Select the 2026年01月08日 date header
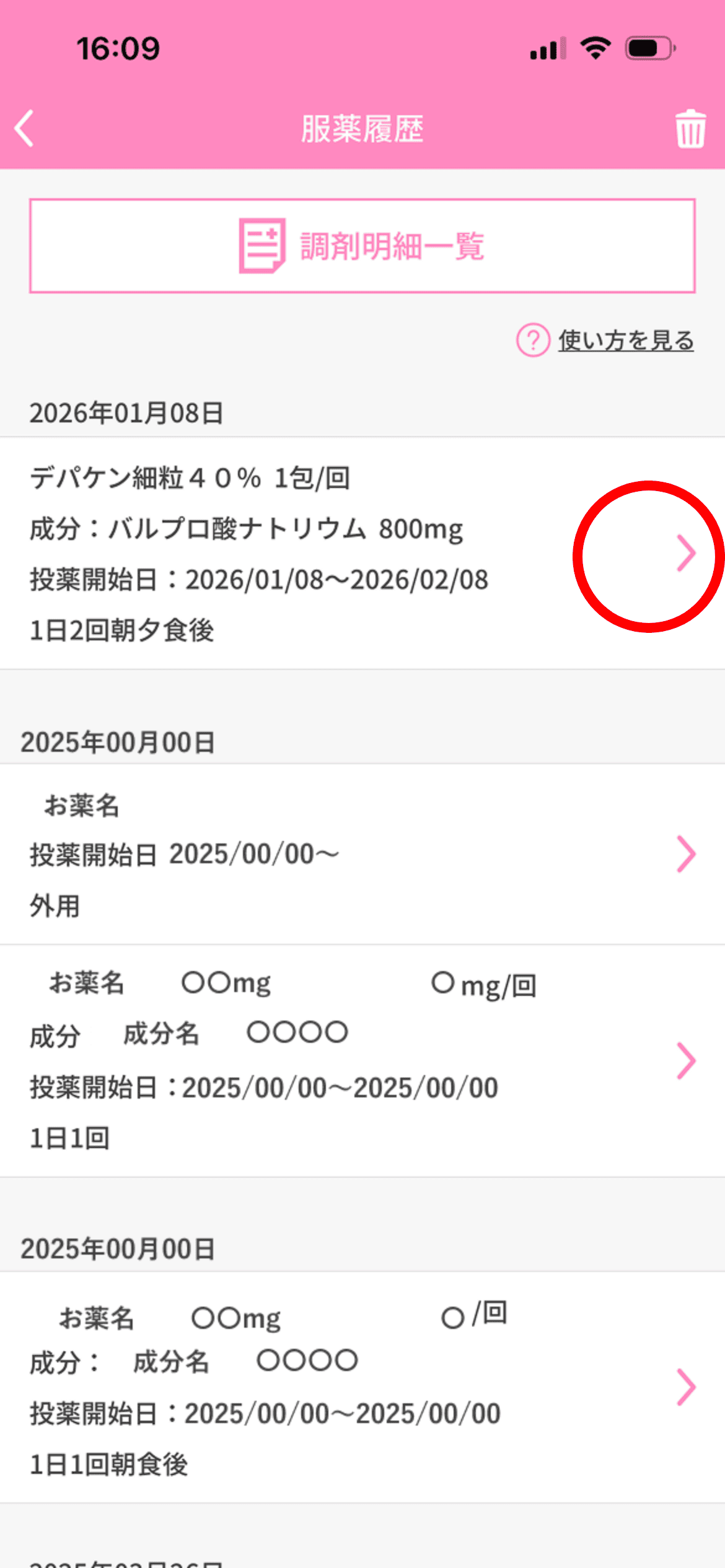The width and height of the screenshot is (725, 1568). (x=127, y=413)
